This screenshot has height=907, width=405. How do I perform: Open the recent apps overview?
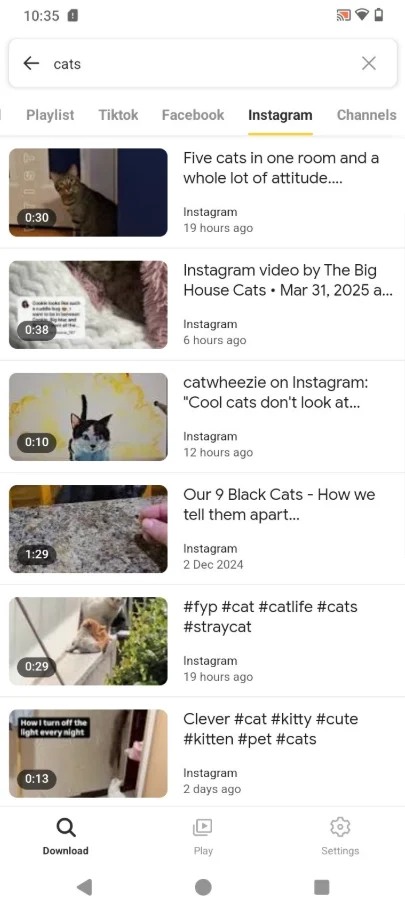pyautogui.click(x=321, y=887)
